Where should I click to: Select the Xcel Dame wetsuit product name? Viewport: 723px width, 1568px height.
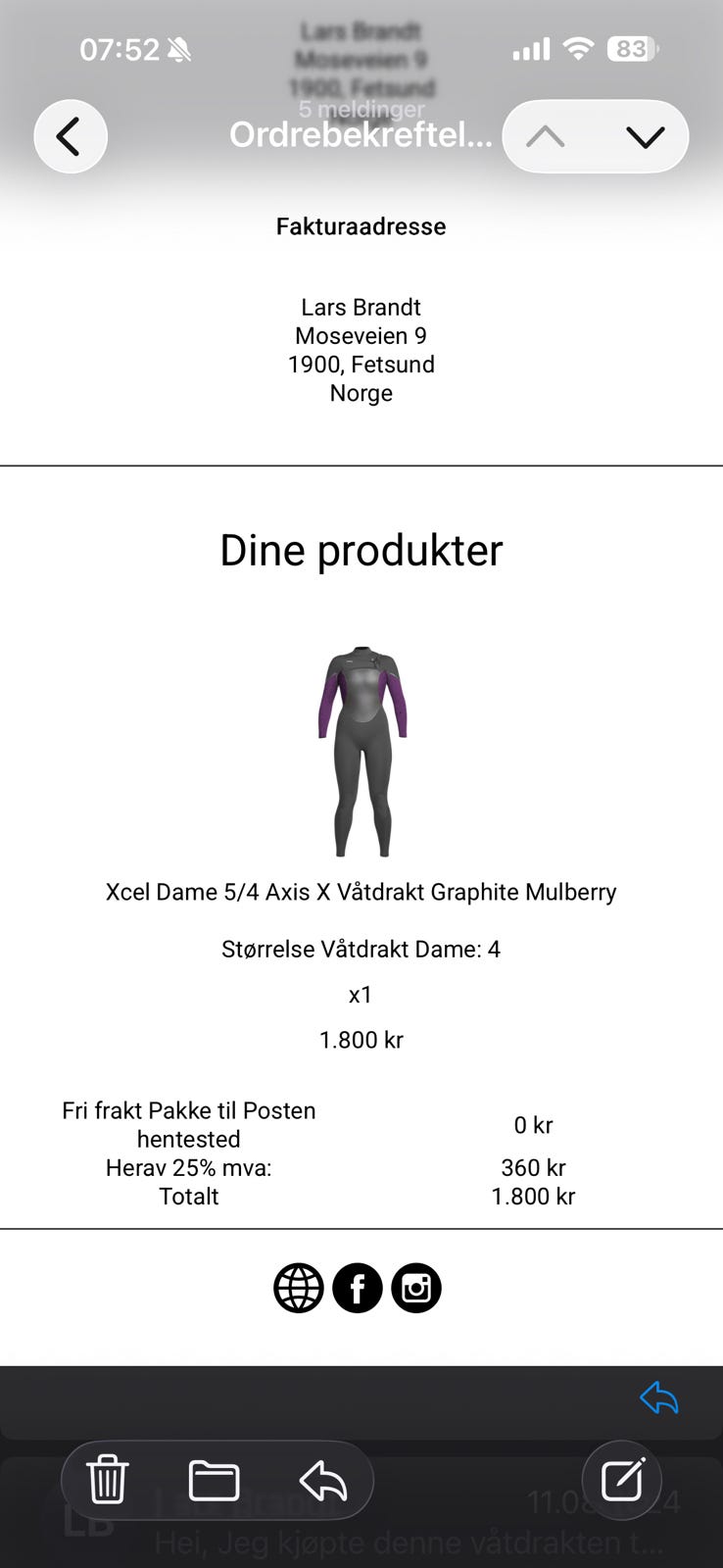tap(361, 892)
